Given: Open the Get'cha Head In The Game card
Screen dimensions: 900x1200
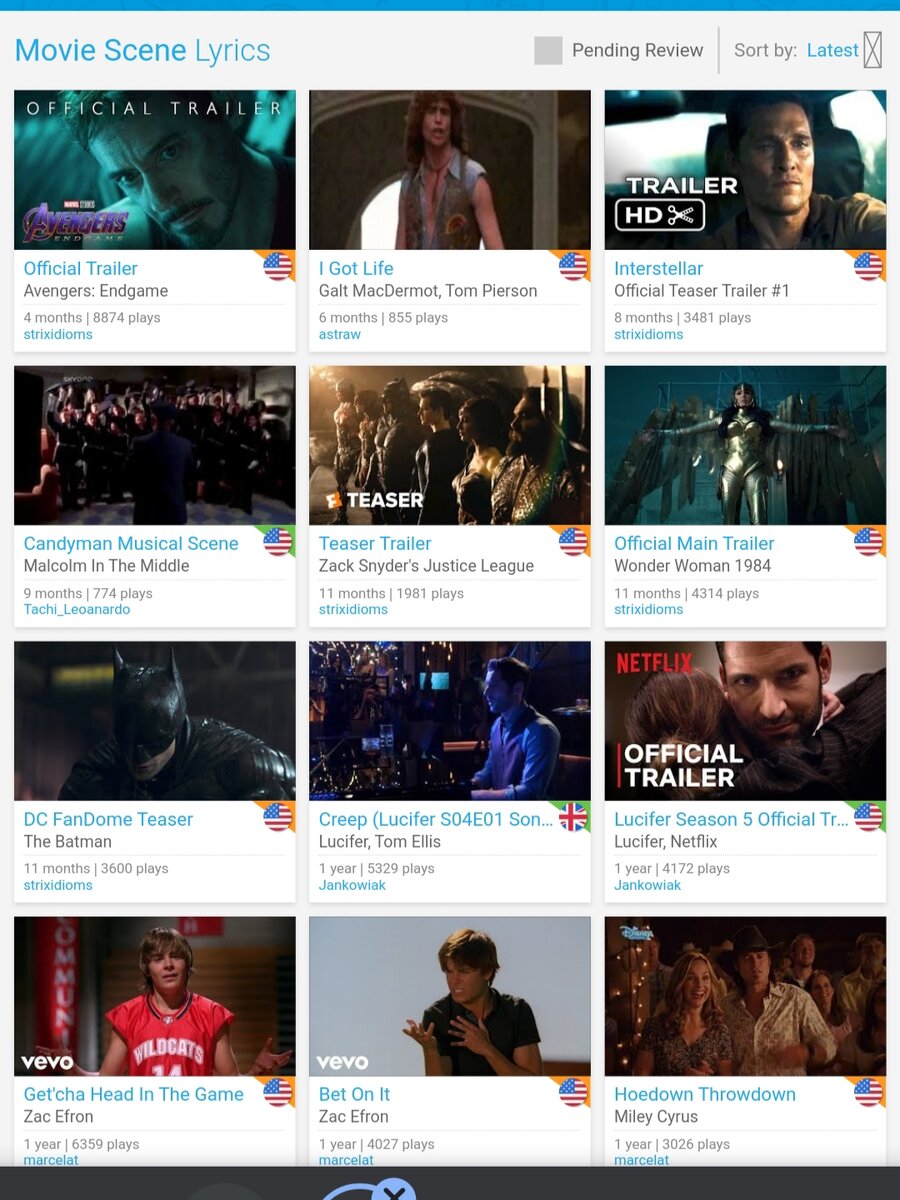Looking at the screenshot, I should (155, 996).
